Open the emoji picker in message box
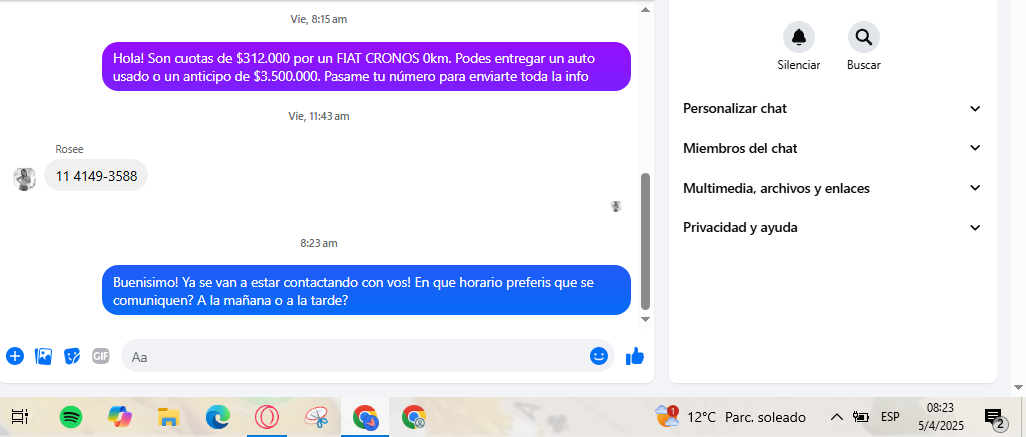 pyautogui.click(x=599, y=356)
